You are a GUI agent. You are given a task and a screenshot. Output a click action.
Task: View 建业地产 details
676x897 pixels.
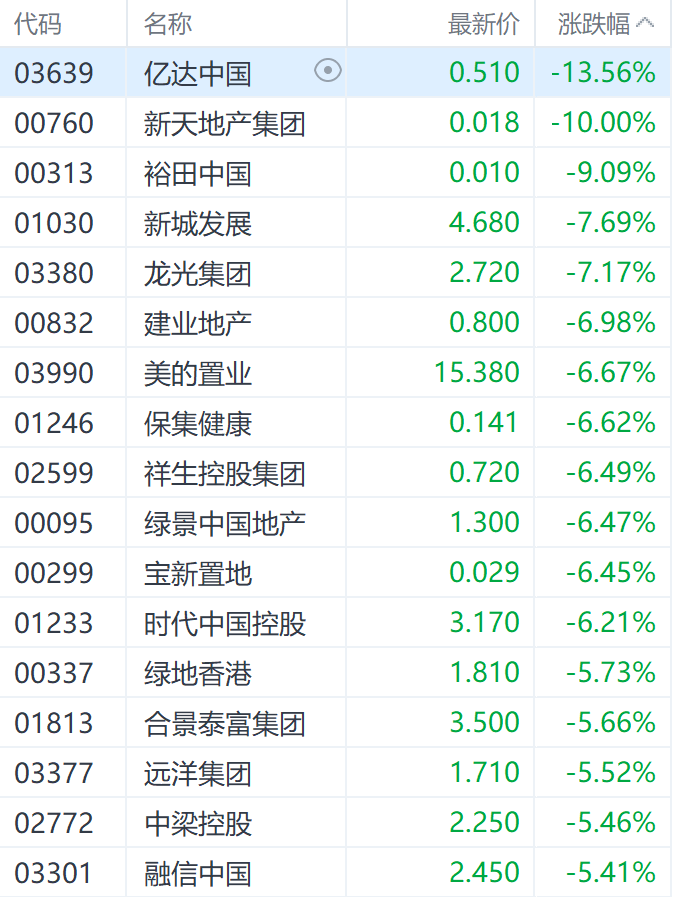197,323
